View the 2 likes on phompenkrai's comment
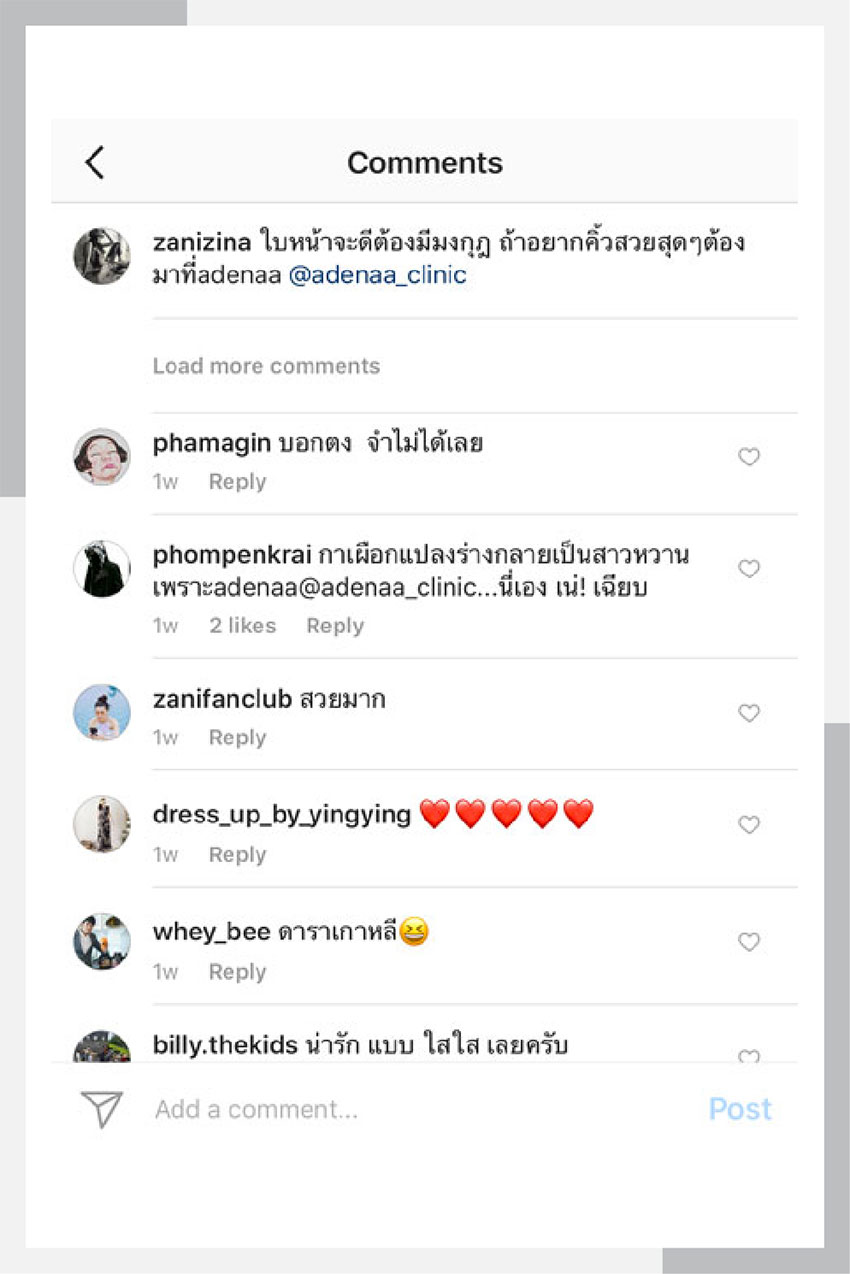850x1274 pixels. coord(242,626)
